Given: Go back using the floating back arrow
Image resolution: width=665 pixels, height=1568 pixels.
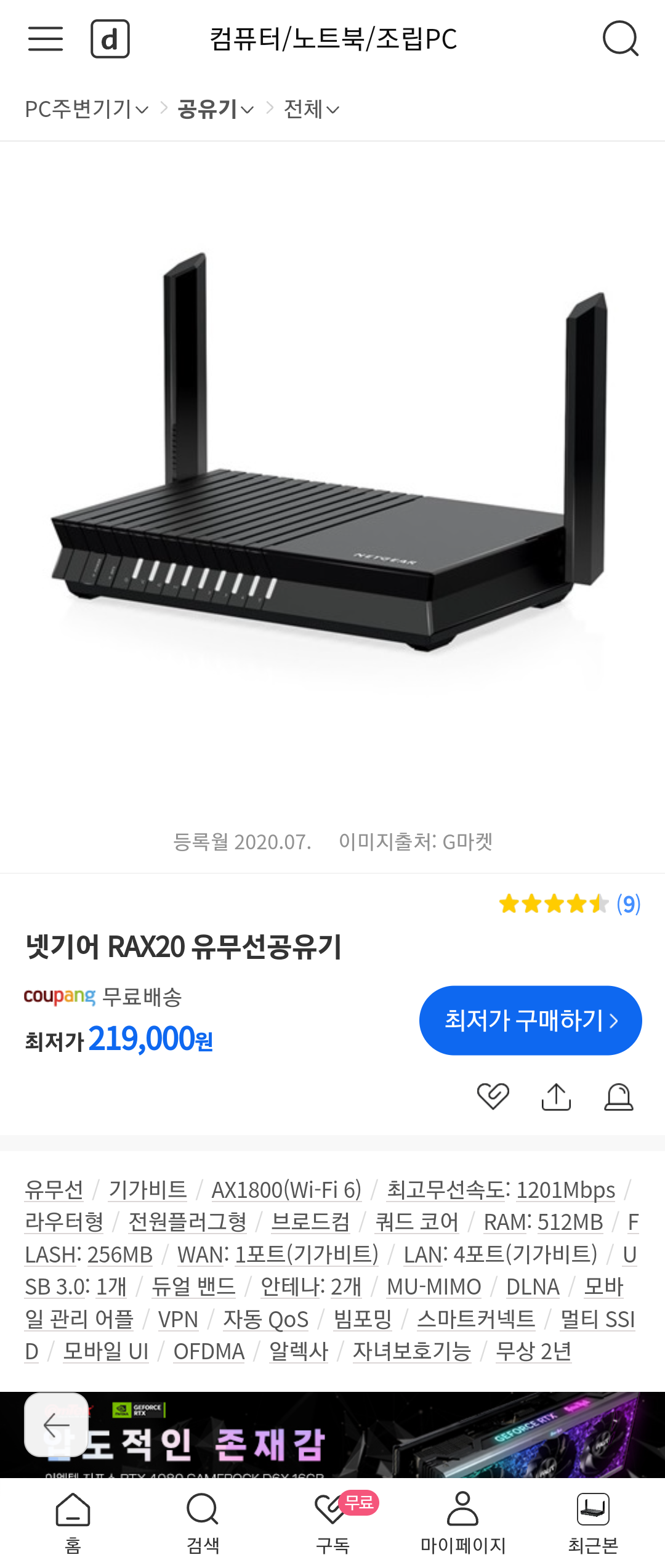Looking at the screenshot, I should point(56,1425).
